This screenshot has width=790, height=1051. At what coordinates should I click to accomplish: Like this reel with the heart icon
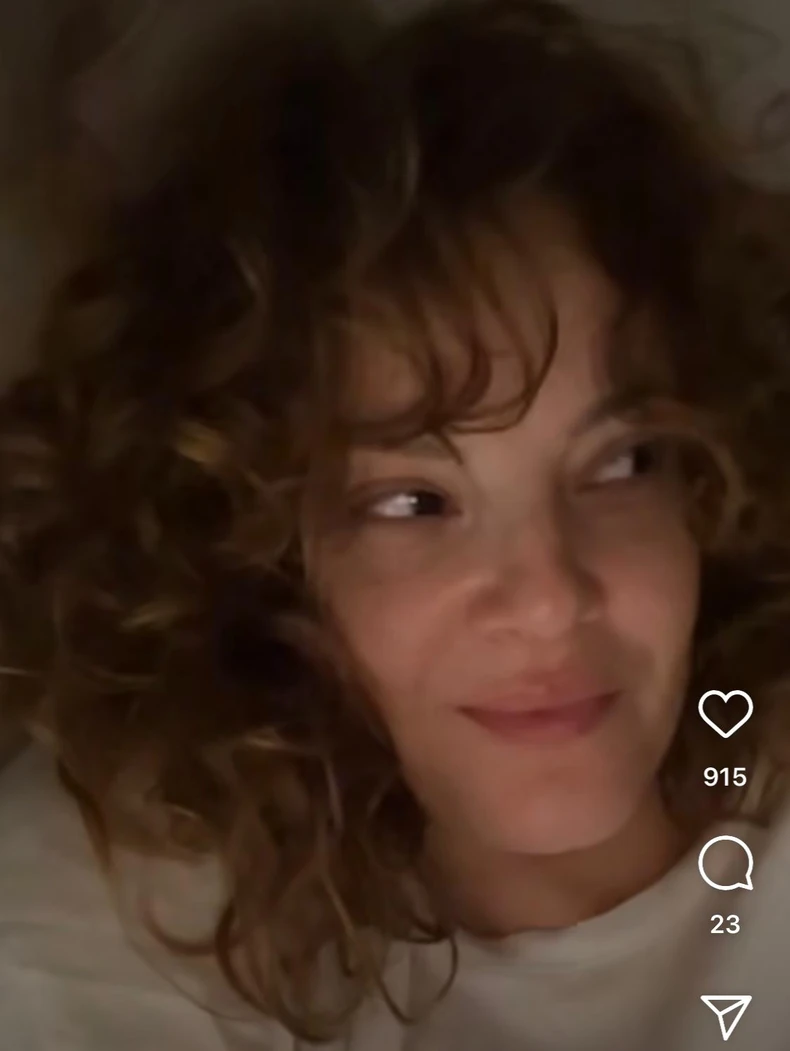(725, 714)
